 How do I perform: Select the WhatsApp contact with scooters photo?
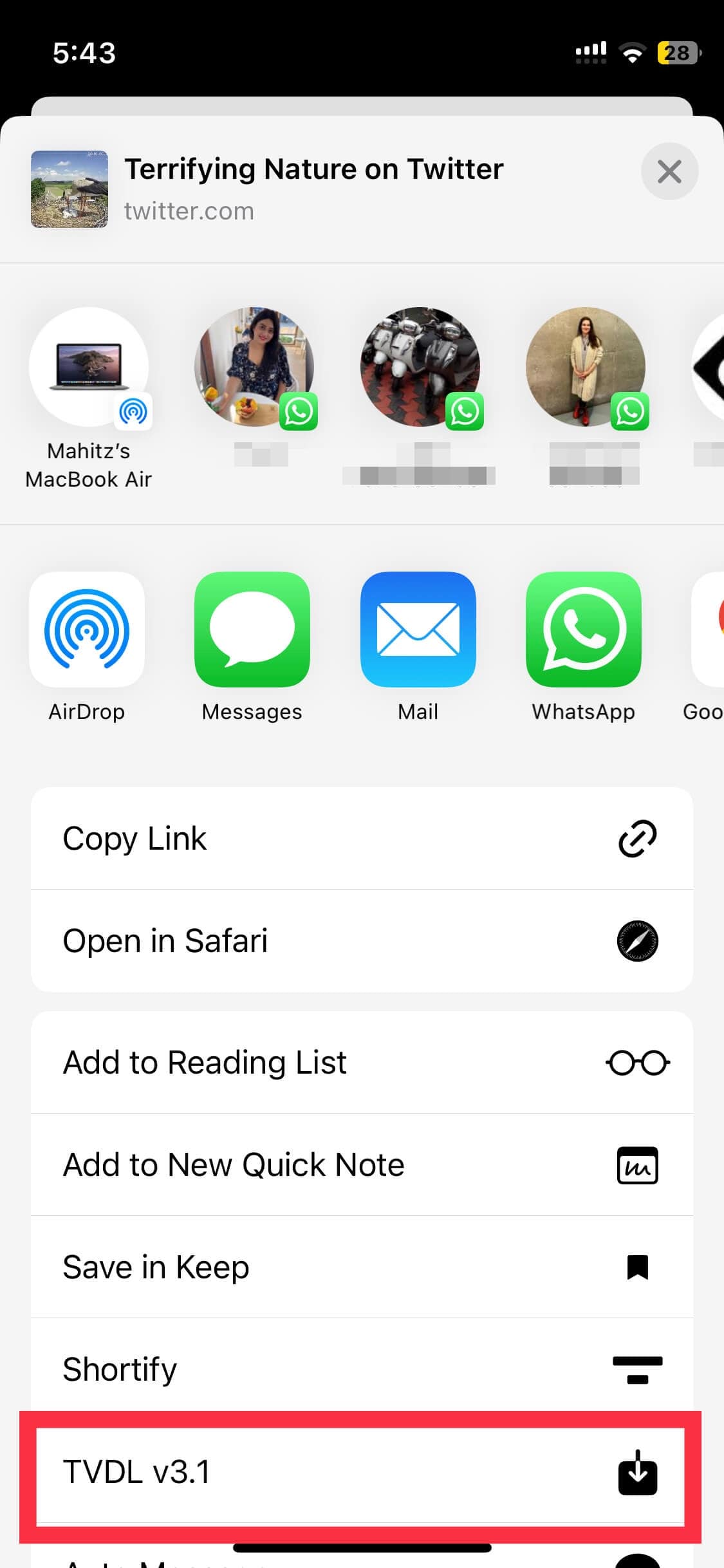(x=420, y=367)
